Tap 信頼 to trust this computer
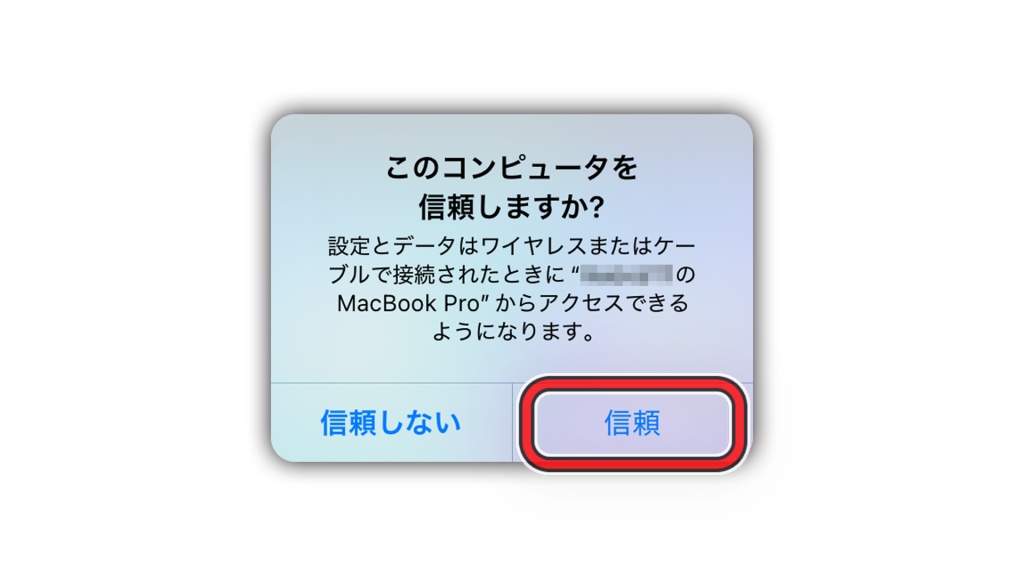The height and width of the screenshot is (576, 1024). pyautogui.click(x=632, y=422)
